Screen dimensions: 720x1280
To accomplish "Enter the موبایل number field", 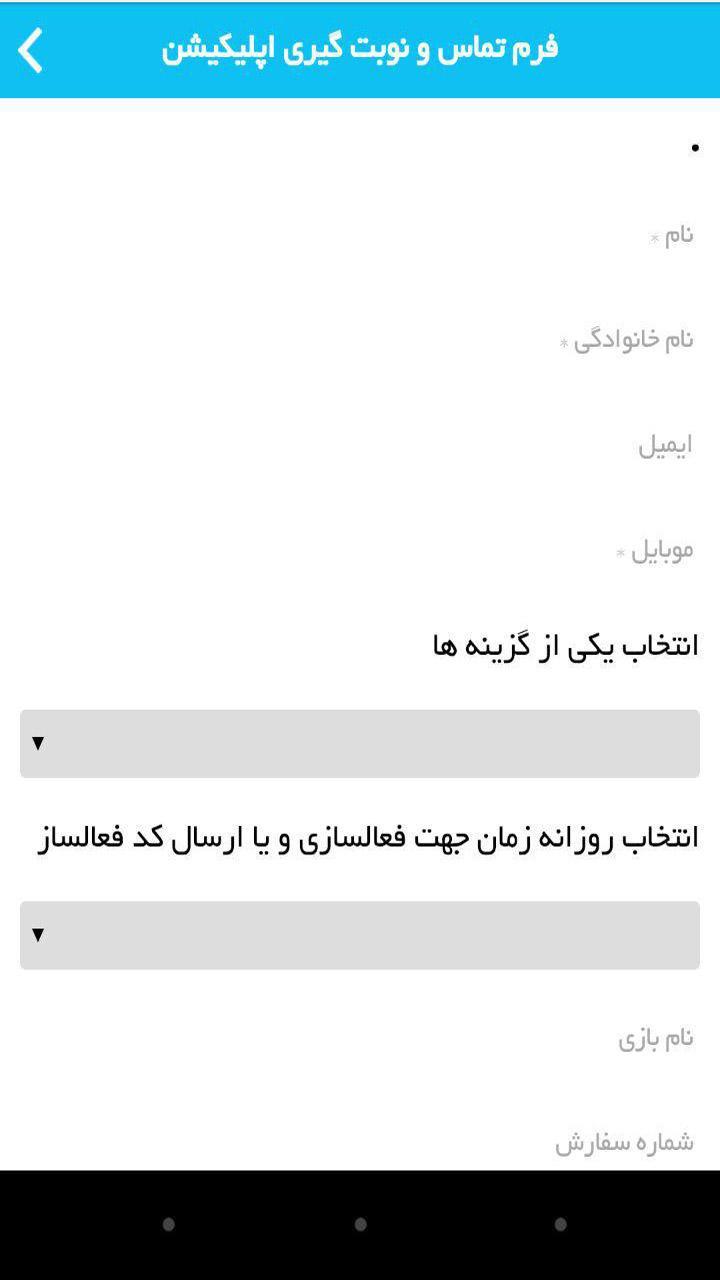I will click(x=360, y=550).
